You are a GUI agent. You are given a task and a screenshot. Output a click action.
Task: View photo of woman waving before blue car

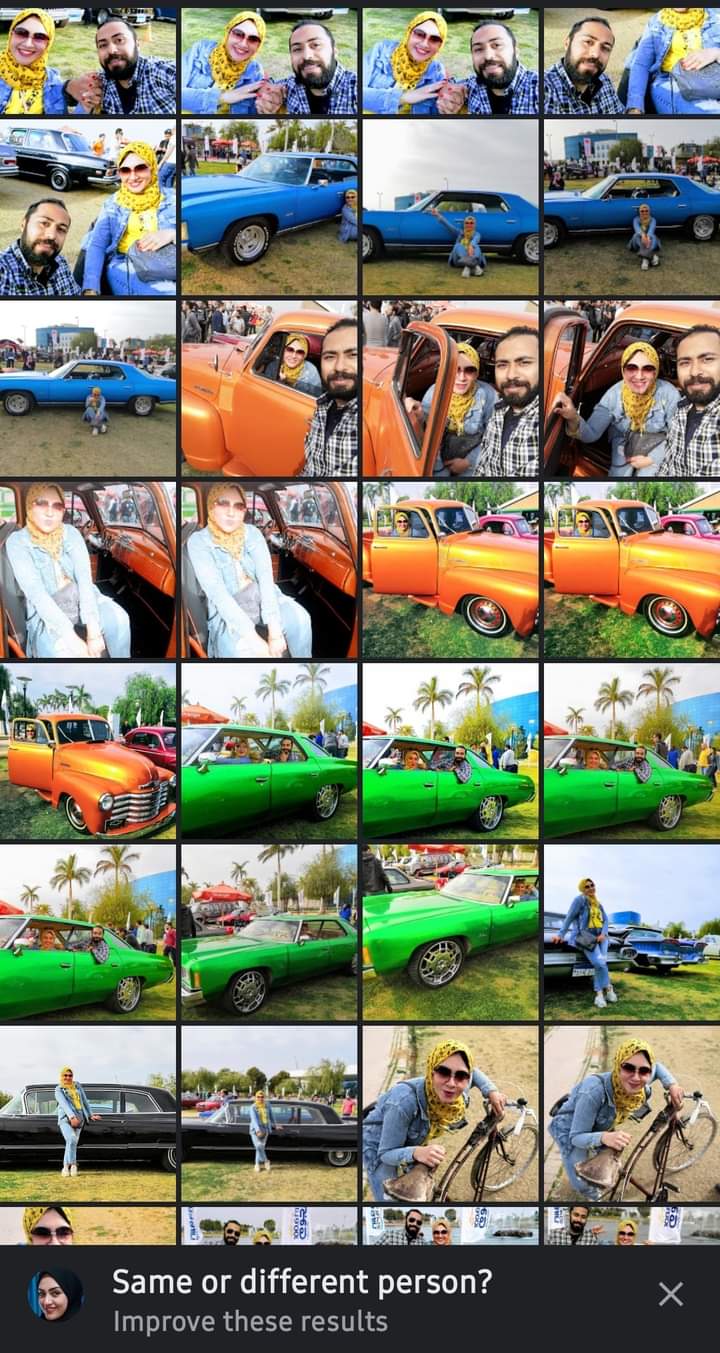450,208
